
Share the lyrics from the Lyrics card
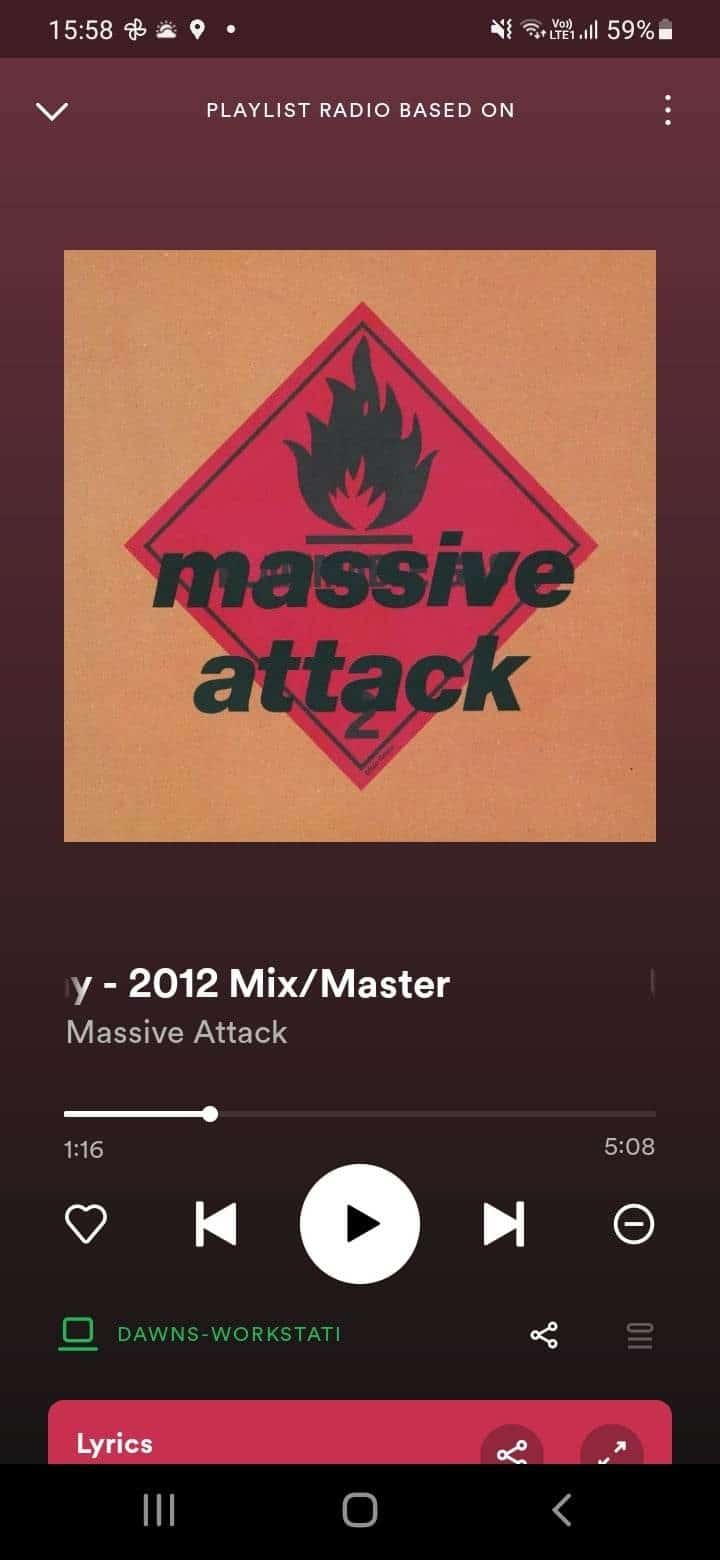[x=512, y=1446]
